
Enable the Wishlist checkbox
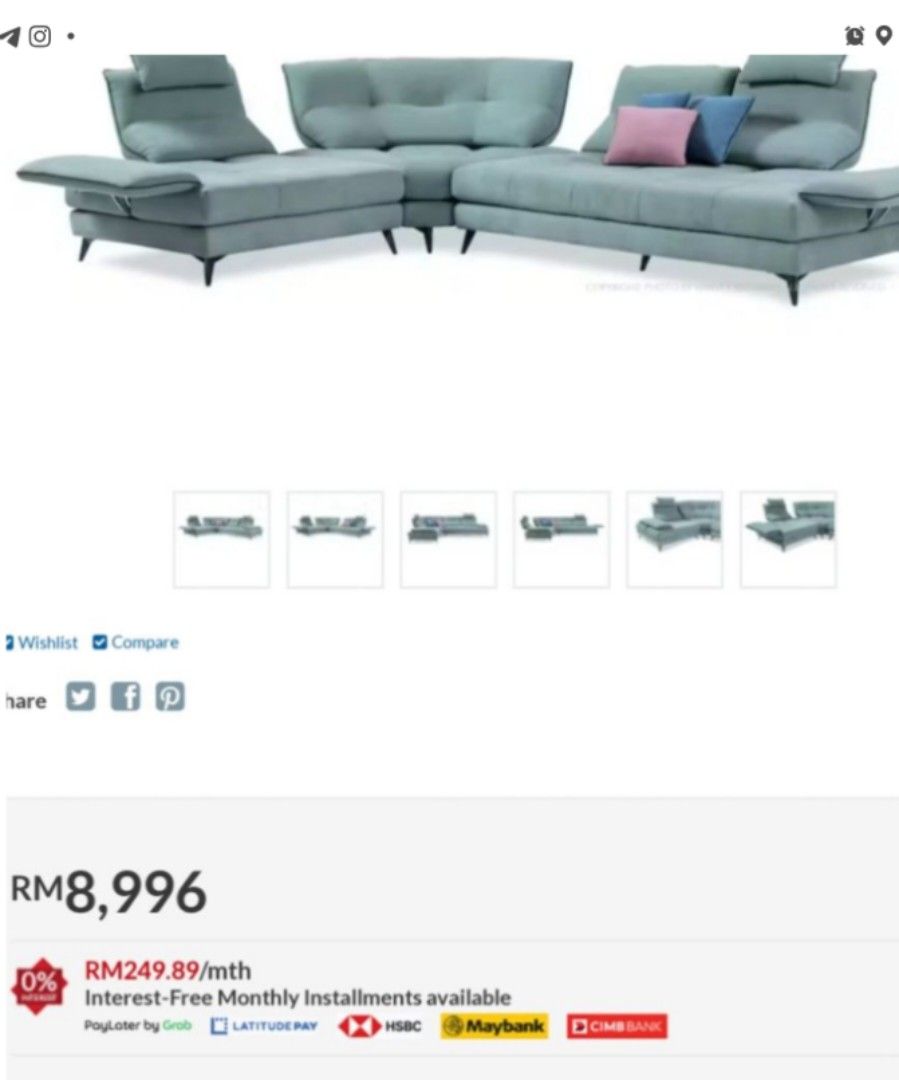pos(8,642)
